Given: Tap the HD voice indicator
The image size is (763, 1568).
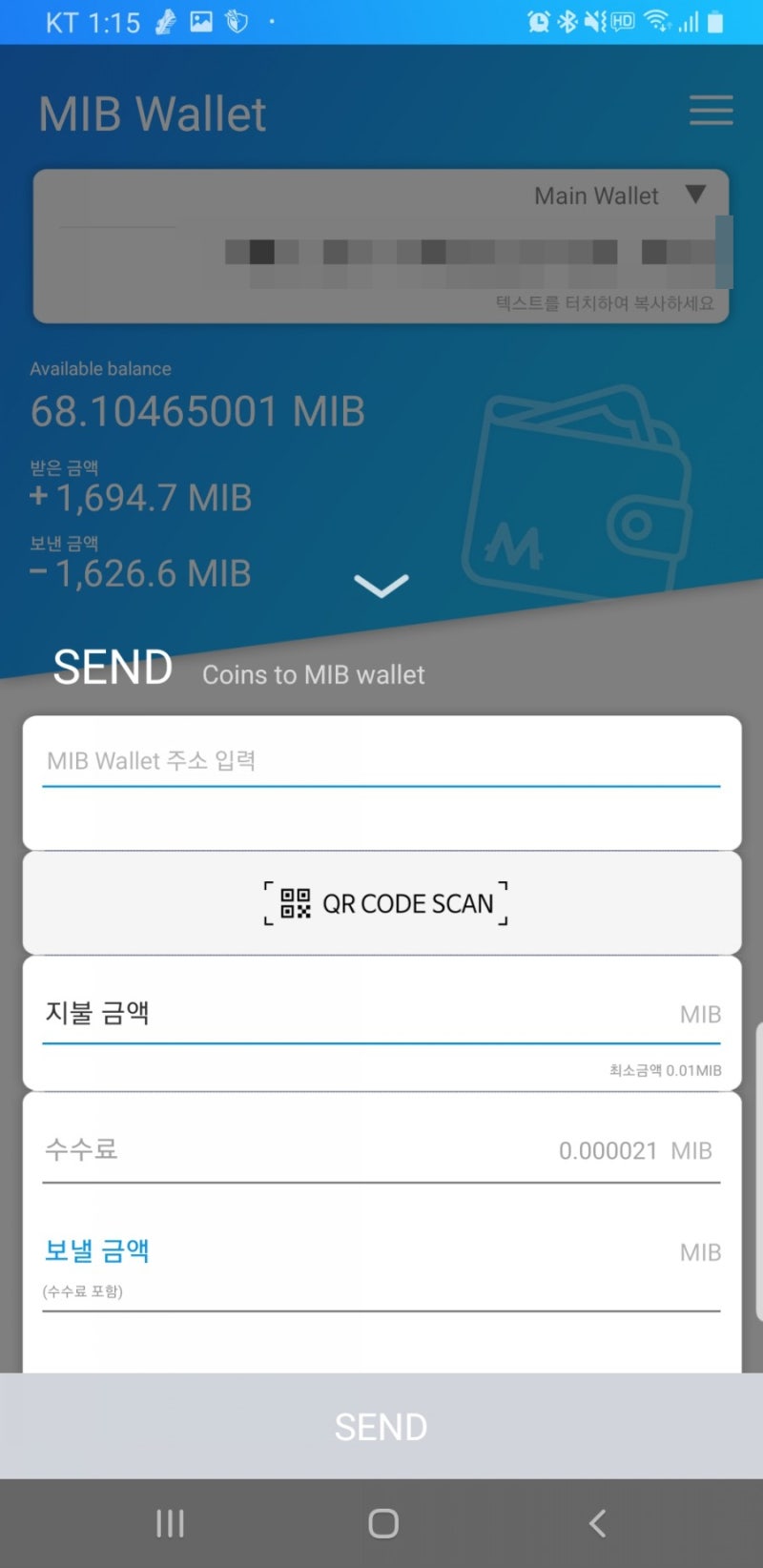Looking at the screenshot, I should [621, 21].
